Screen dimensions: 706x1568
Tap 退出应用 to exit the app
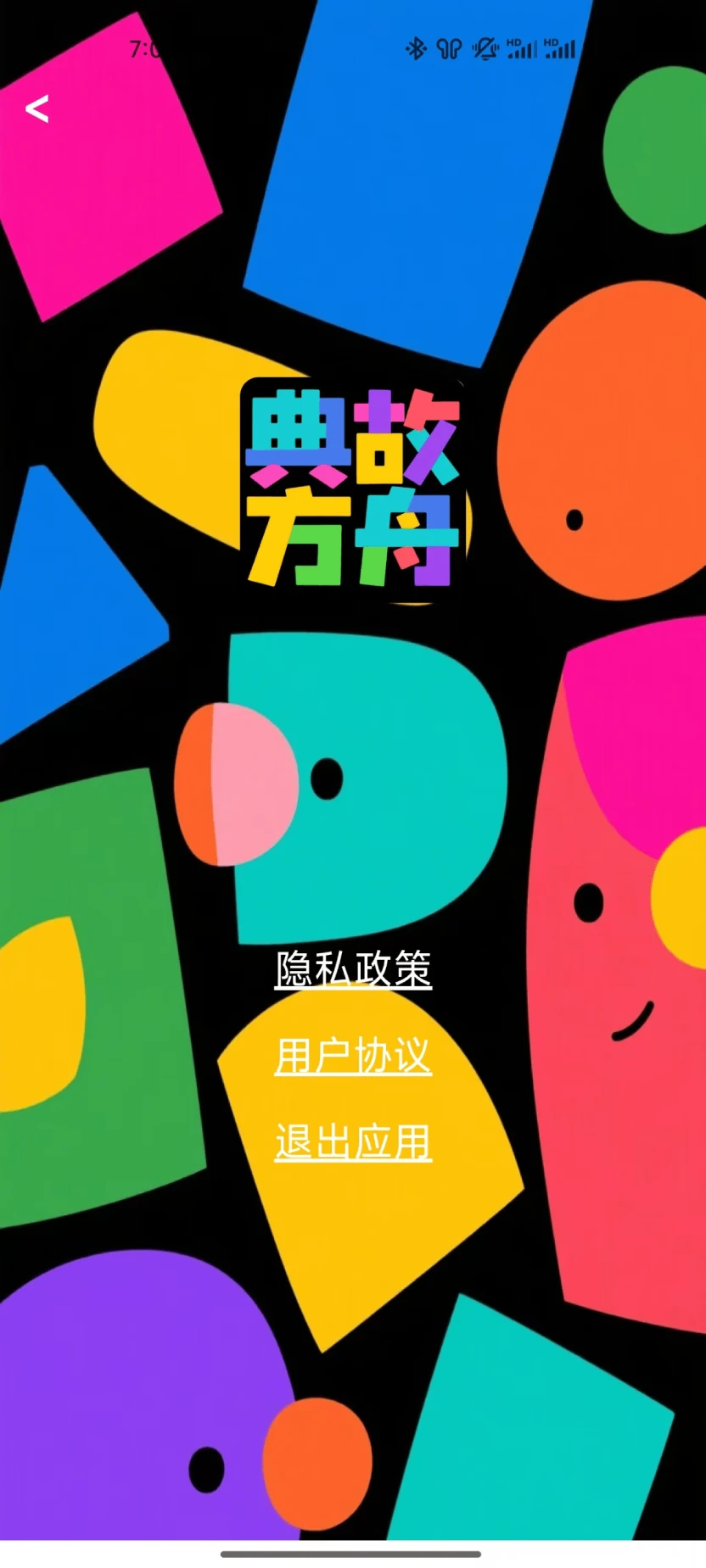pyautogui.click(x=353, y=1141)
